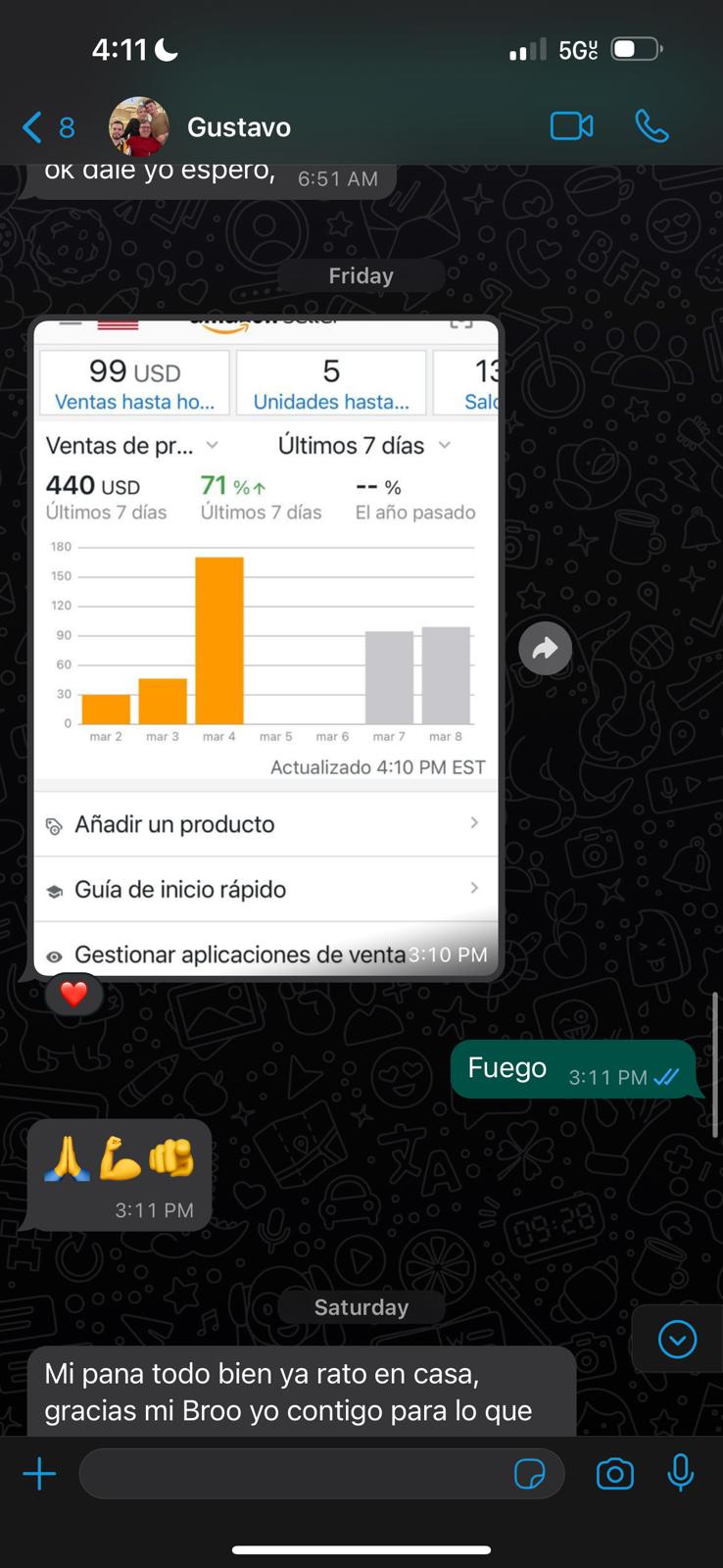Open the sticker picker
The image size is (723, 1568).
(x=529, y=1474)
